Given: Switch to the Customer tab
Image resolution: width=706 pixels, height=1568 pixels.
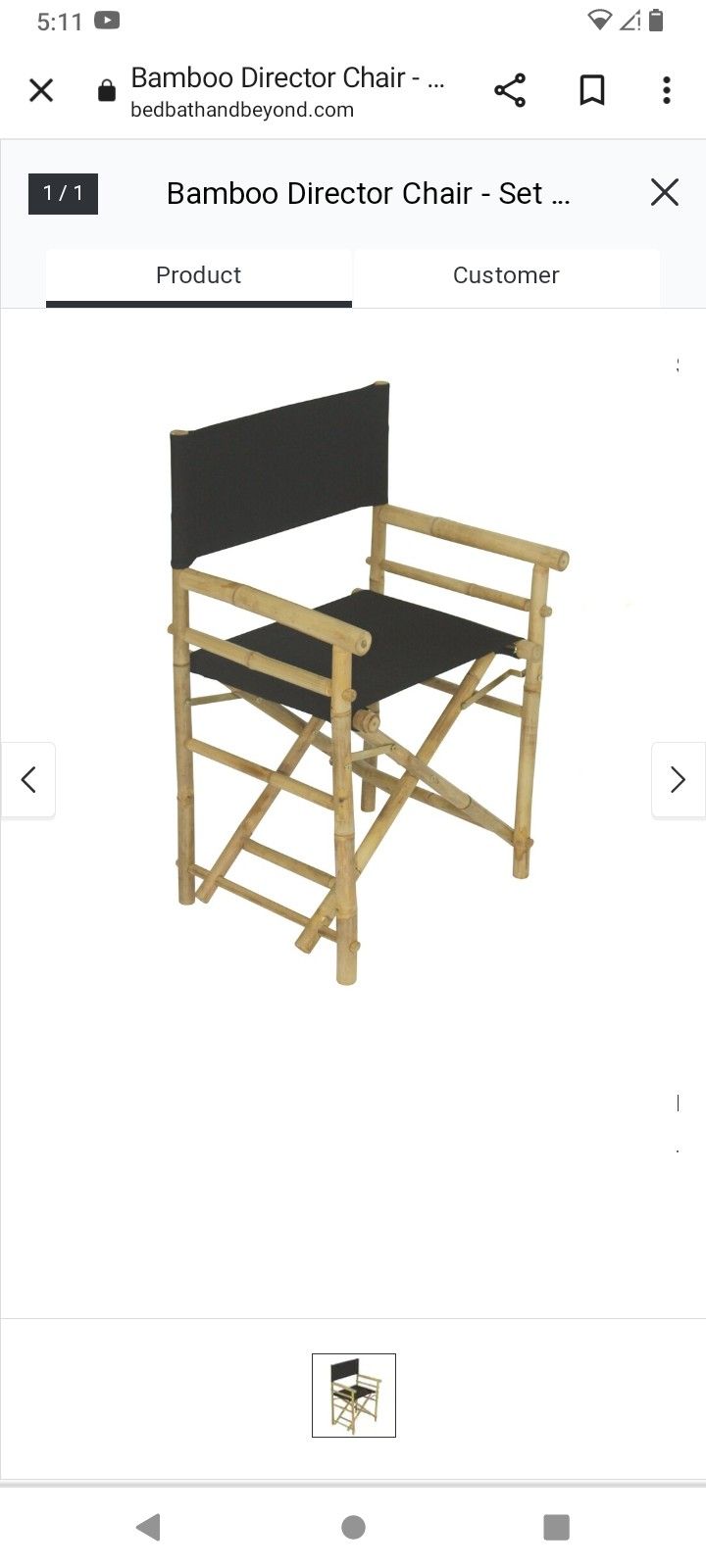Looking at the screenshot, I should pos(506,275).
